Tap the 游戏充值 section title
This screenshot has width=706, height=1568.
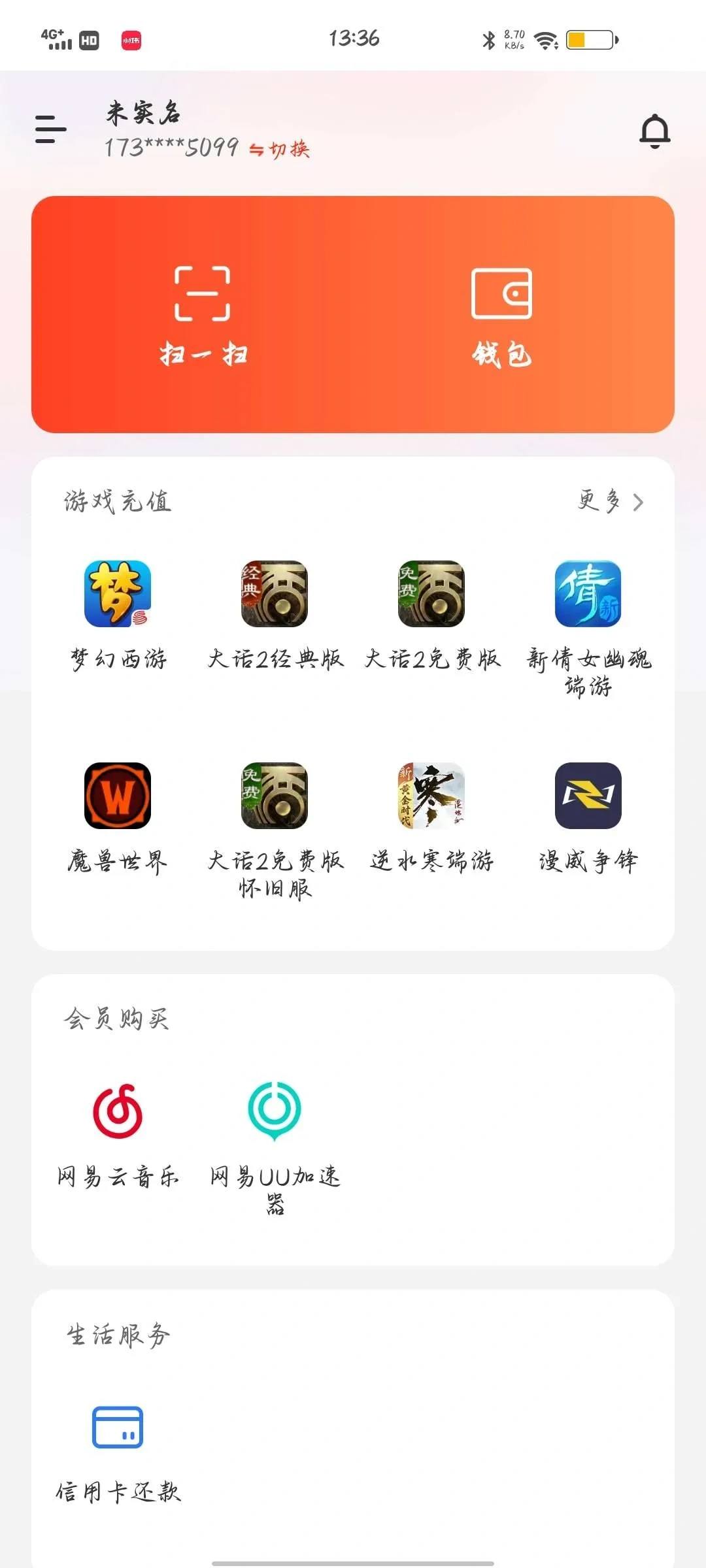click(x=118, y=502)
